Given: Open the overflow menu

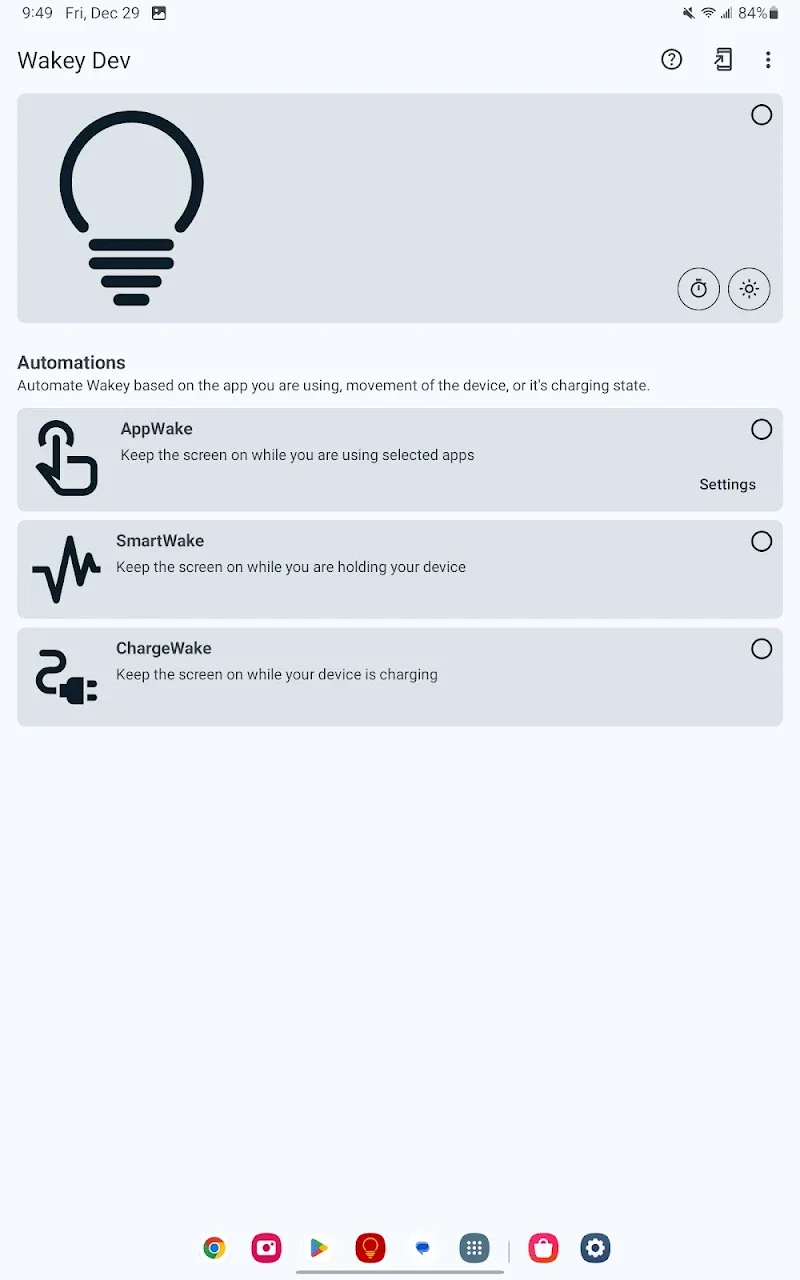Looking at the screenshot, I should point(768,60).
